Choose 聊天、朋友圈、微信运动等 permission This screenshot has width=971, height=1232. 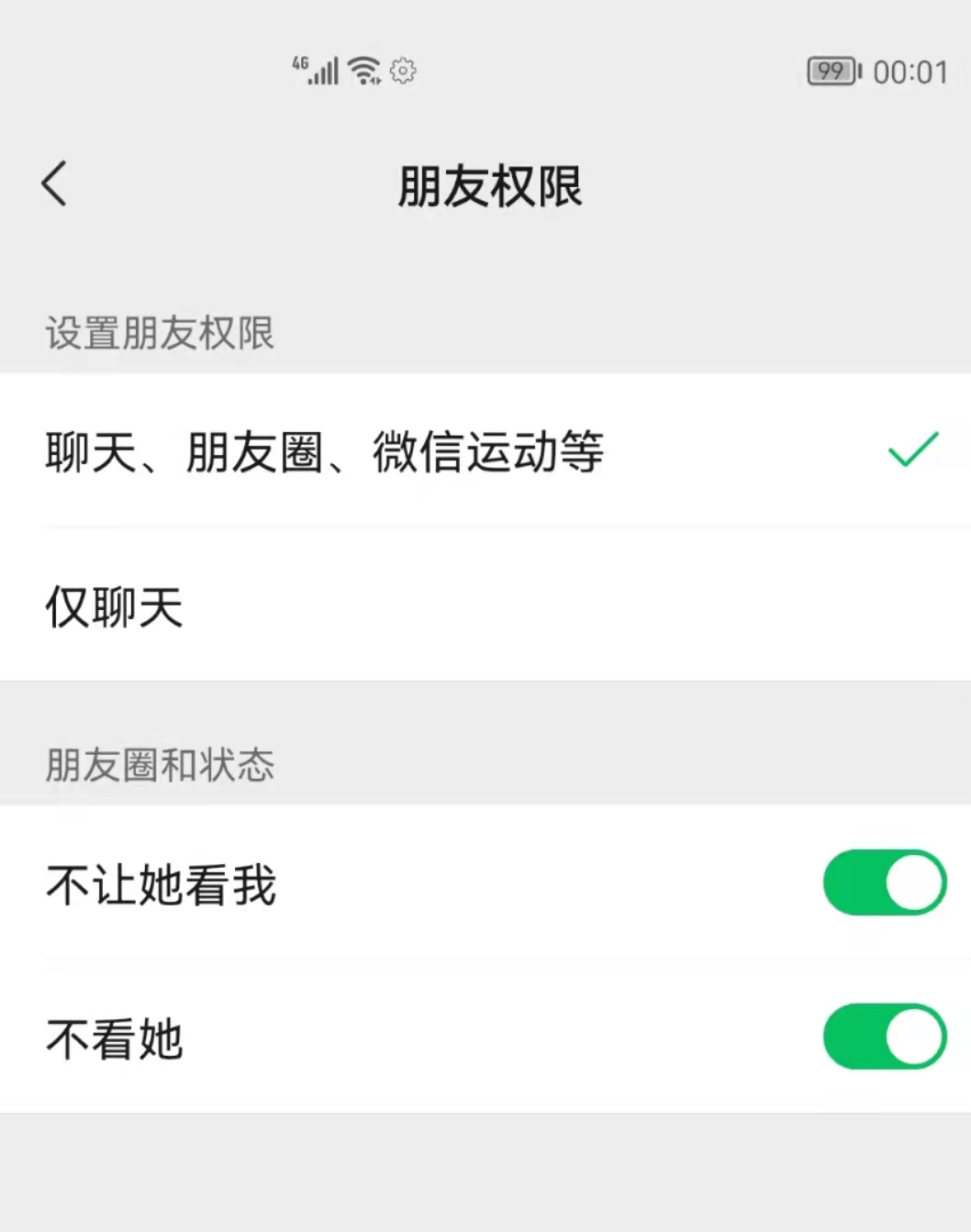coord(323,451)
